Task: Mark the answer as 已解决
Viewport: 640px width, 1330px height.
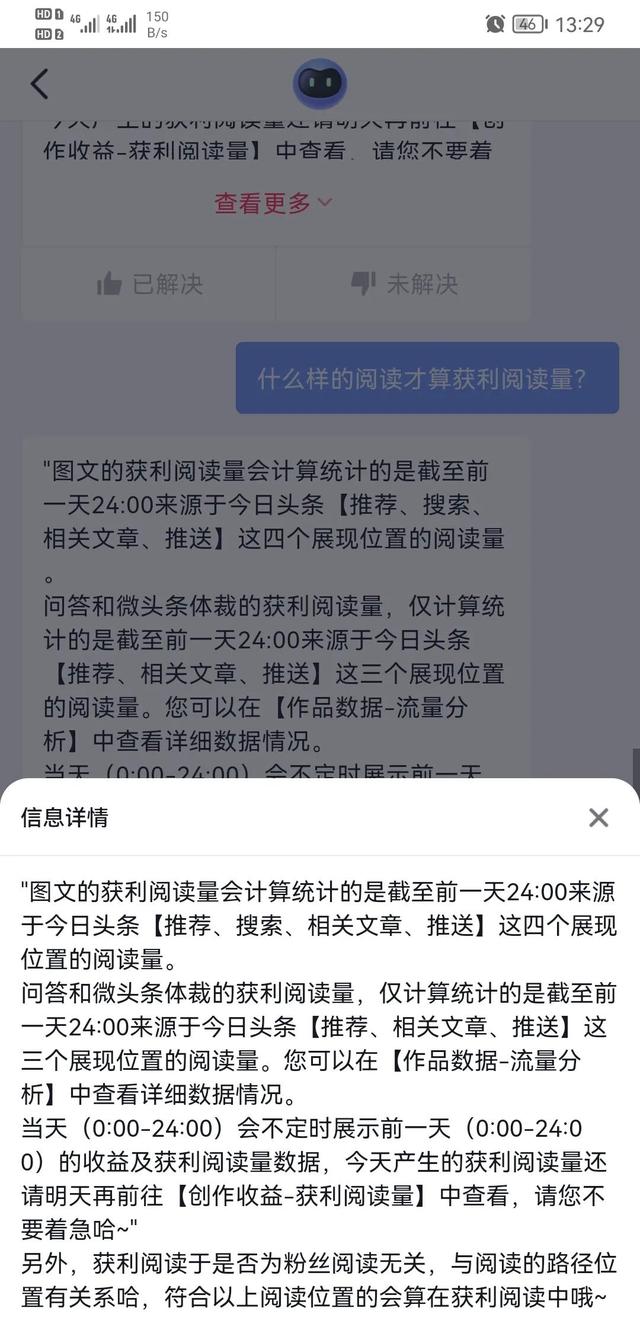Action: click(x=150, y=284)
